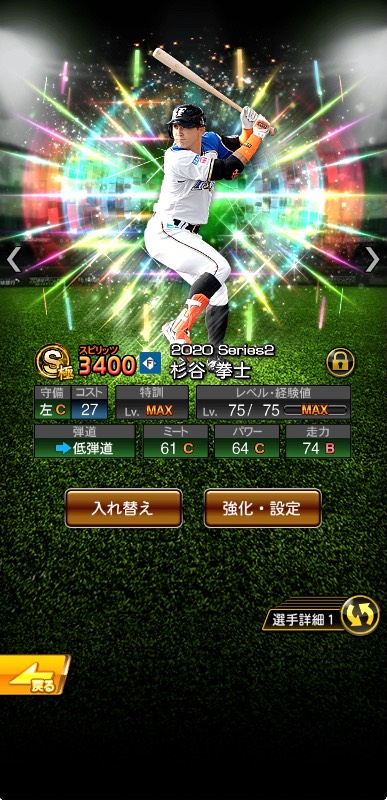Switch view with 選手詳細 1 button
Viewport: 387px width, 800px height.
322,615
